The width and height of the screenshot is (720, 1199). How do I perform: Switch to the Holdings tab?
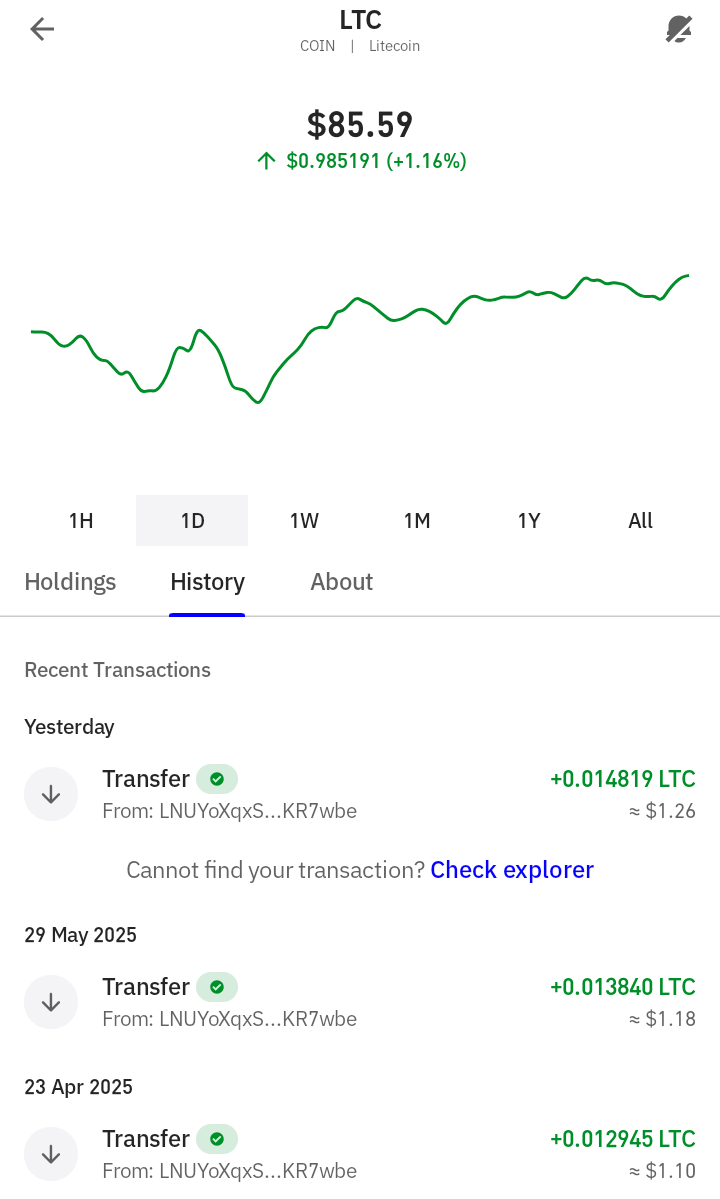pos(70,582)
